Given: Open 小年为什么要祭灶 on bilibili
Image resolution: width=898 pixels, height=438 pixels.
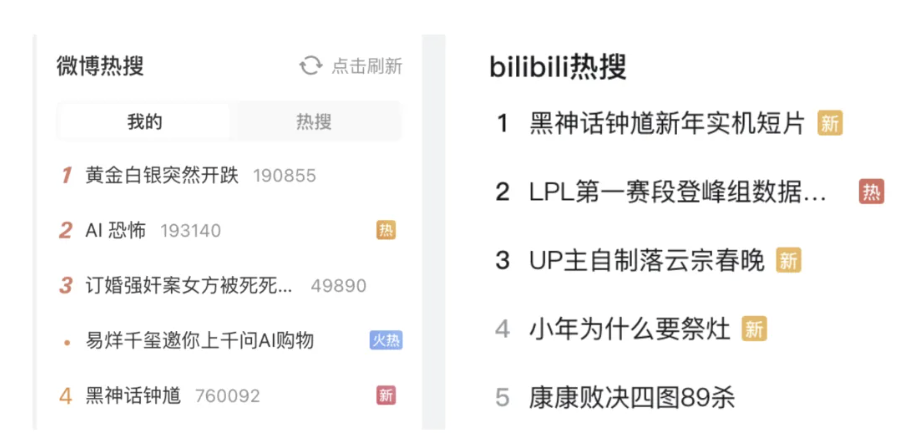Looking at the screenshot, I should click(629, 328).
